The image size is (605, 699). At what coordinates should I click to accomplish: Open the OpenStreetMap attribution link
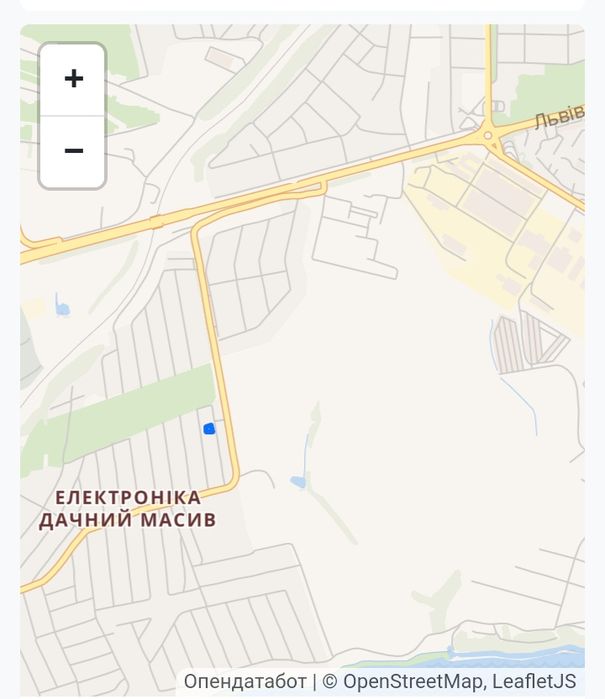tap(412, 682)
